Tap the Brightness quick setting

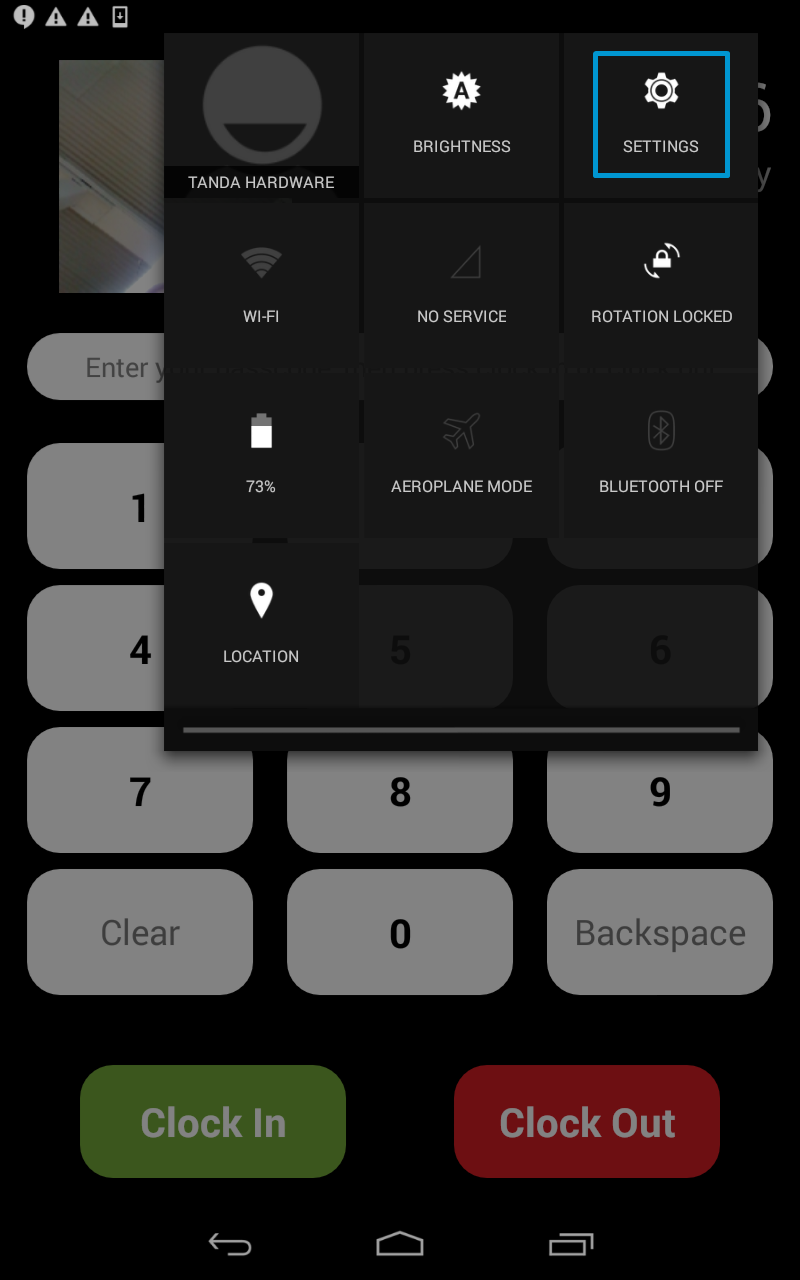(461, 115)
